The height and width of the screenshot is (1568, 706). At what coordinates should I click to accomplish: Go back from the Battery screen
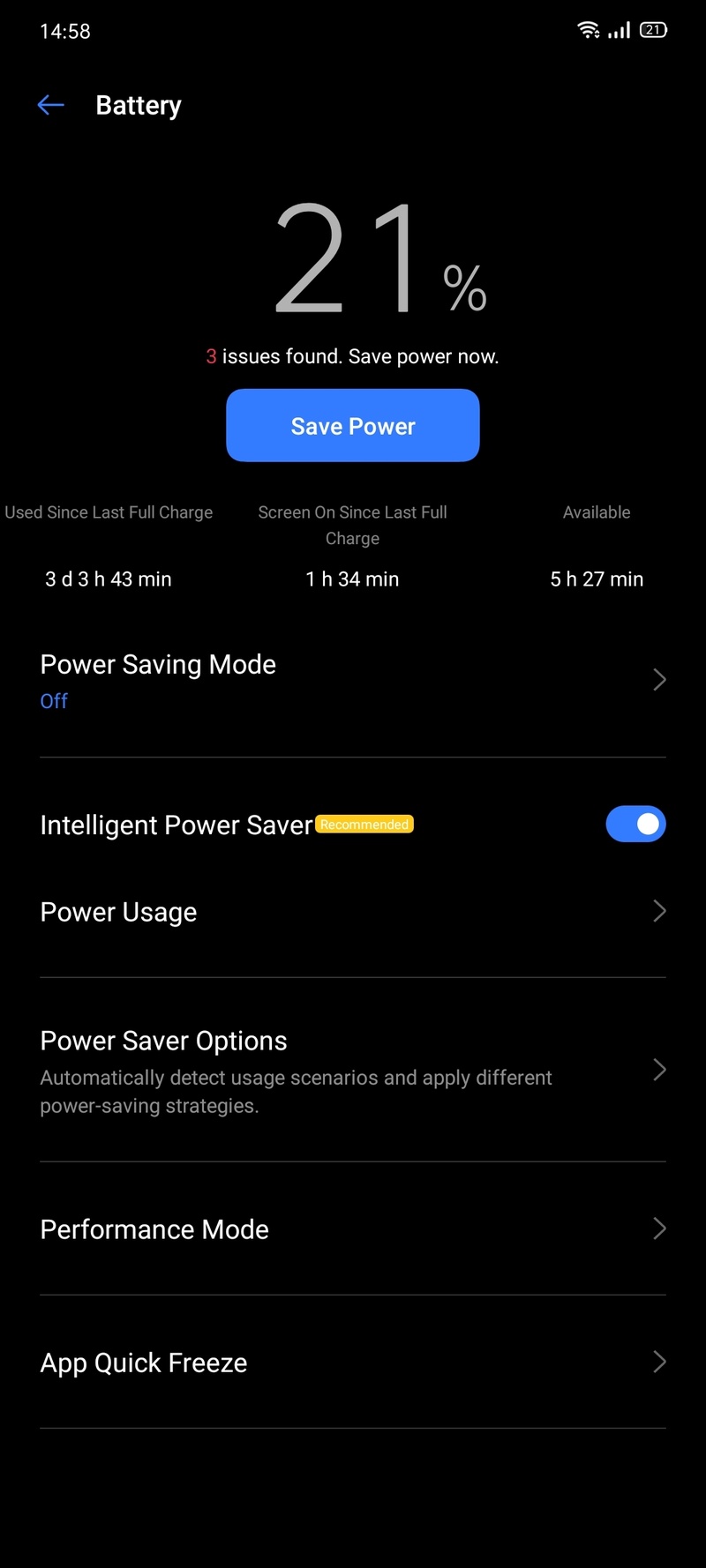[x=51, y=106]
